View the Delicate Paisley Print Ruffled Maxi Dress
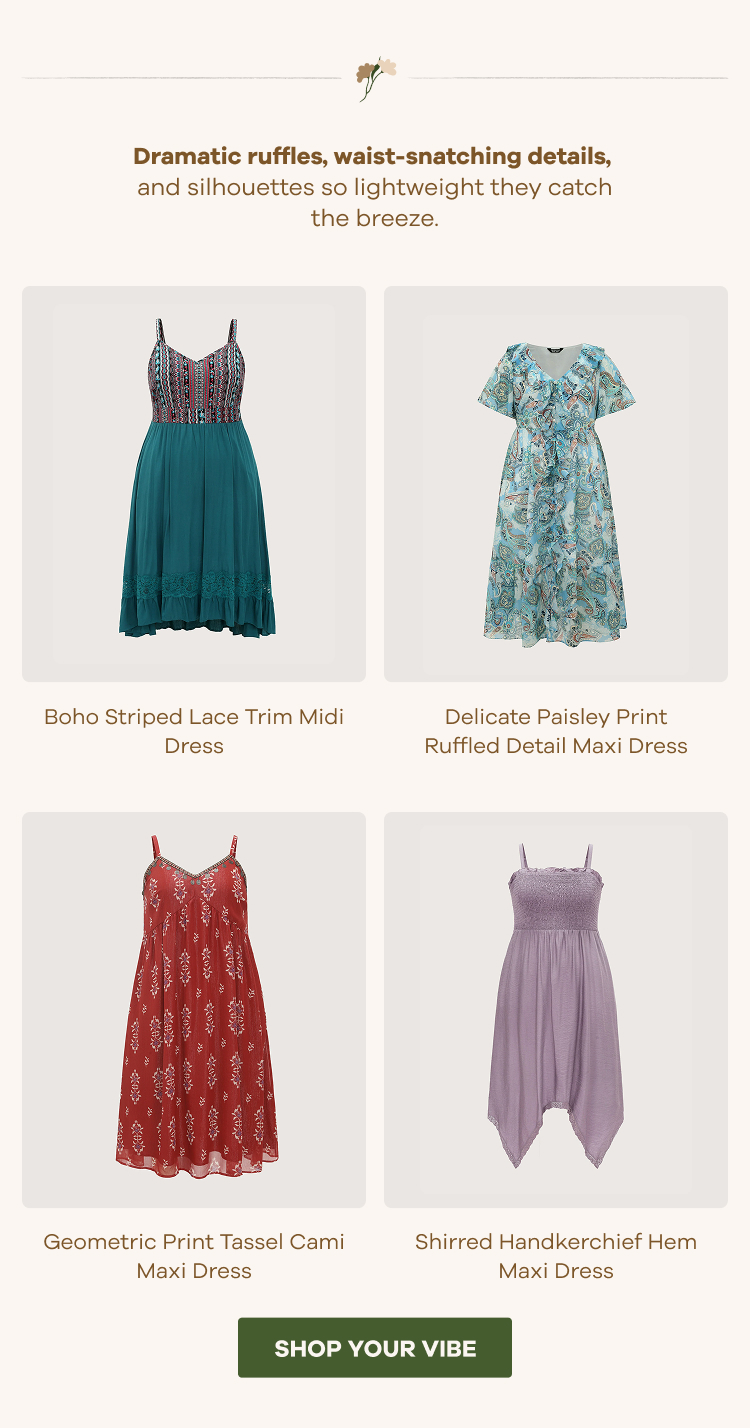Image resolution: width=750 pixels, height=1428 pixels. [x=556, y=484]
